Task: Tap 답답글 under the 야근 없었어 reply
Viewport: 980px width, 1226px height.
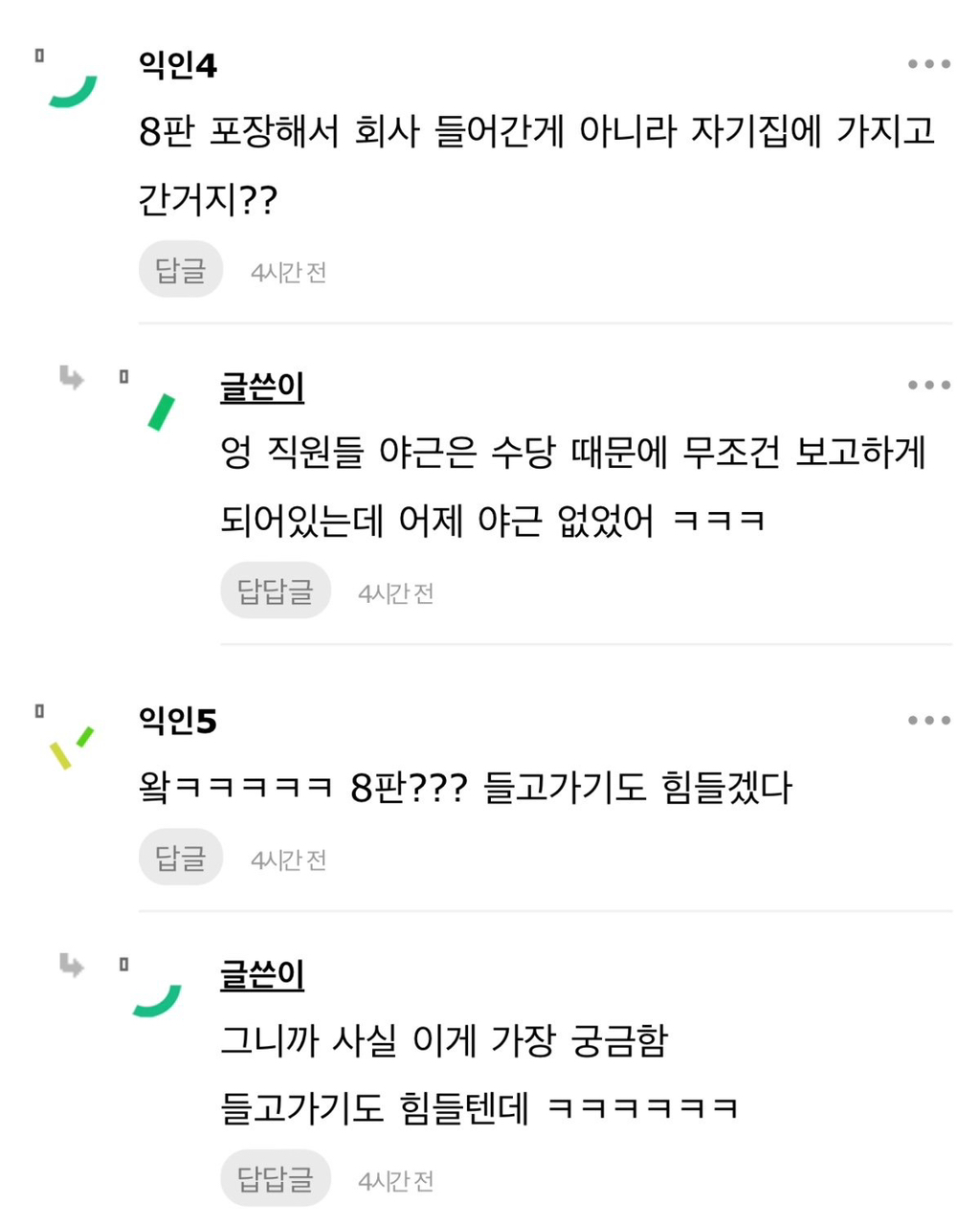Action: [276, 591]
